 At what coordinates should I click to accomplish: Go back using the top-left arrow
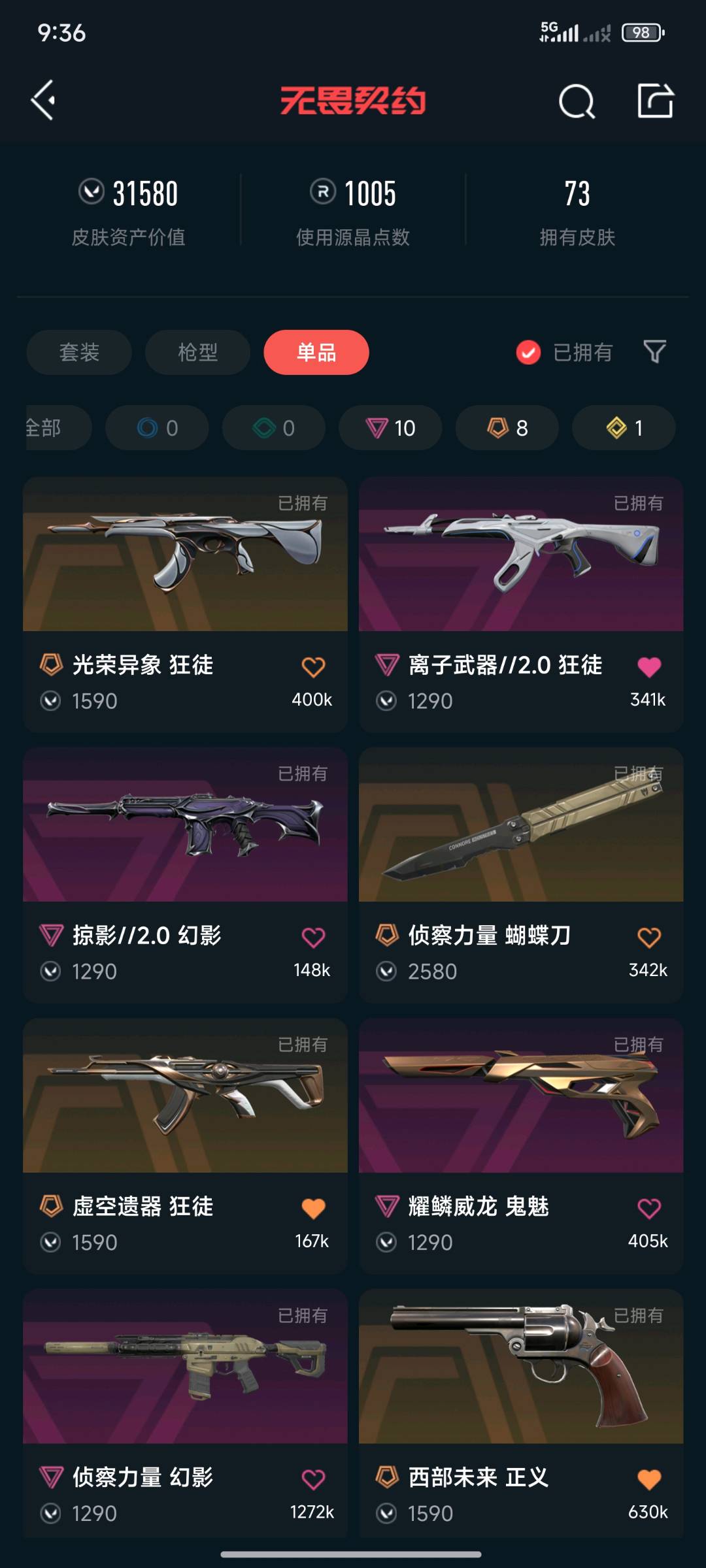point(43,101)
